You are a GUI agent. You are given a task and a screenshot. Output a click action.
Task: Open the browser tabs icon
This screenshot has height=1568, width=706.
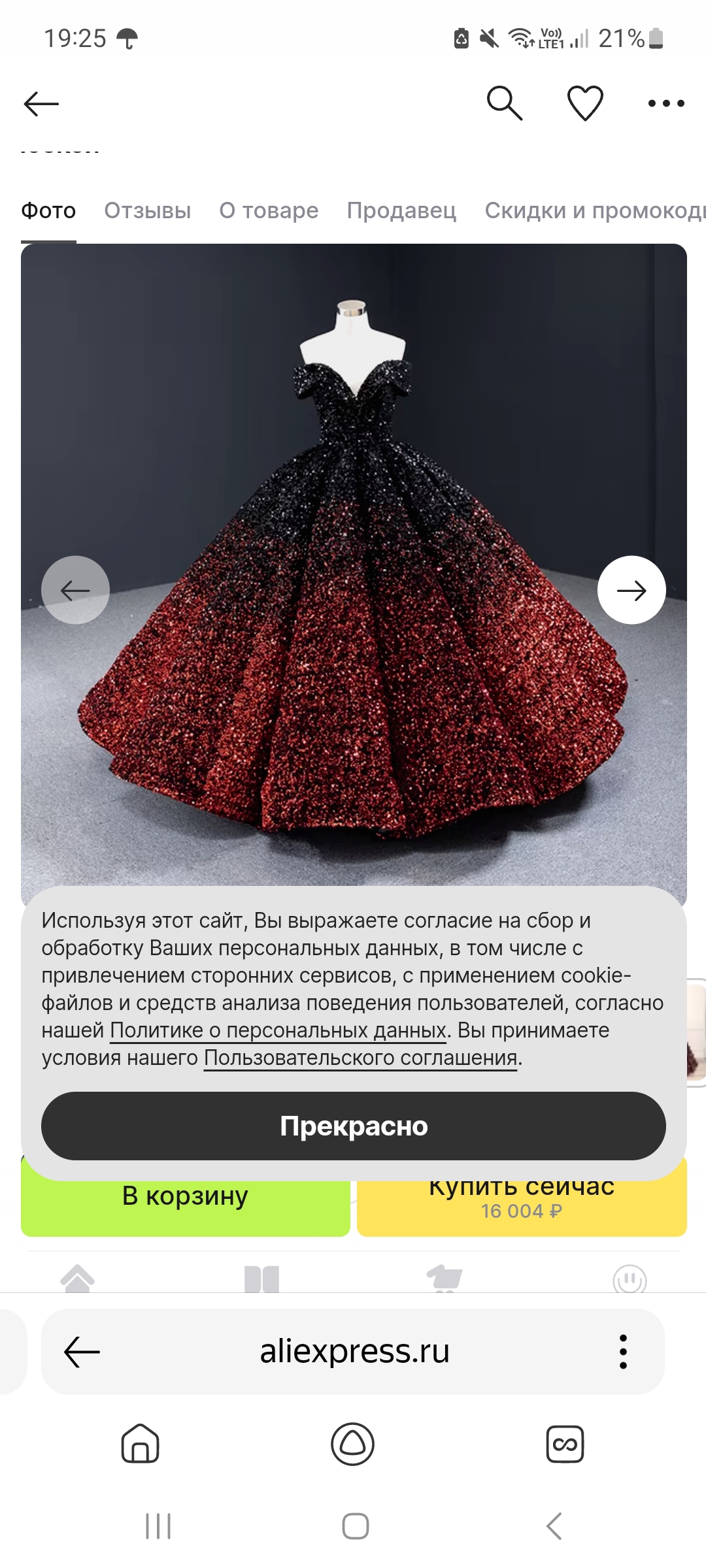[565, 1444]
